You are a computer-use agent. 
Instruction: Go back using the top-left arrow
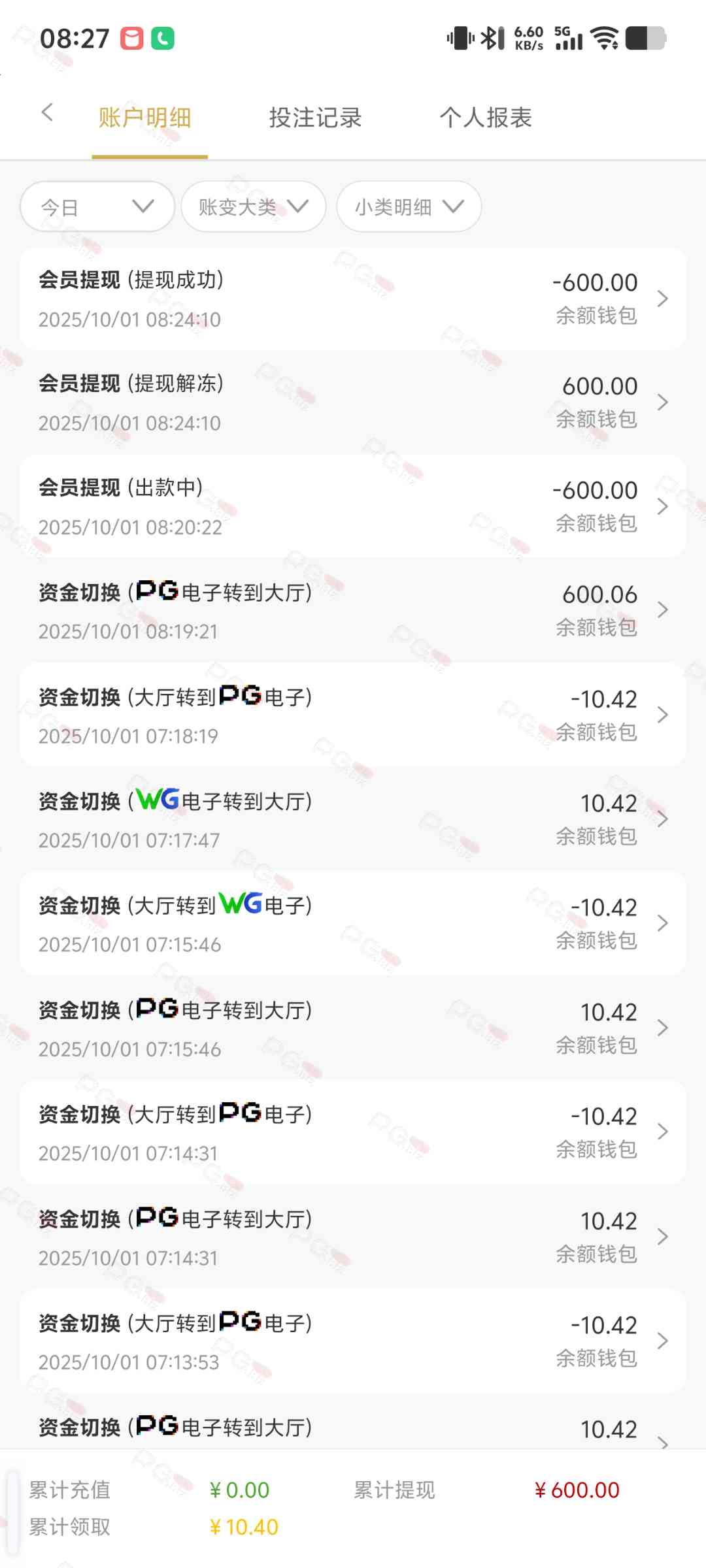pos(46,112)
